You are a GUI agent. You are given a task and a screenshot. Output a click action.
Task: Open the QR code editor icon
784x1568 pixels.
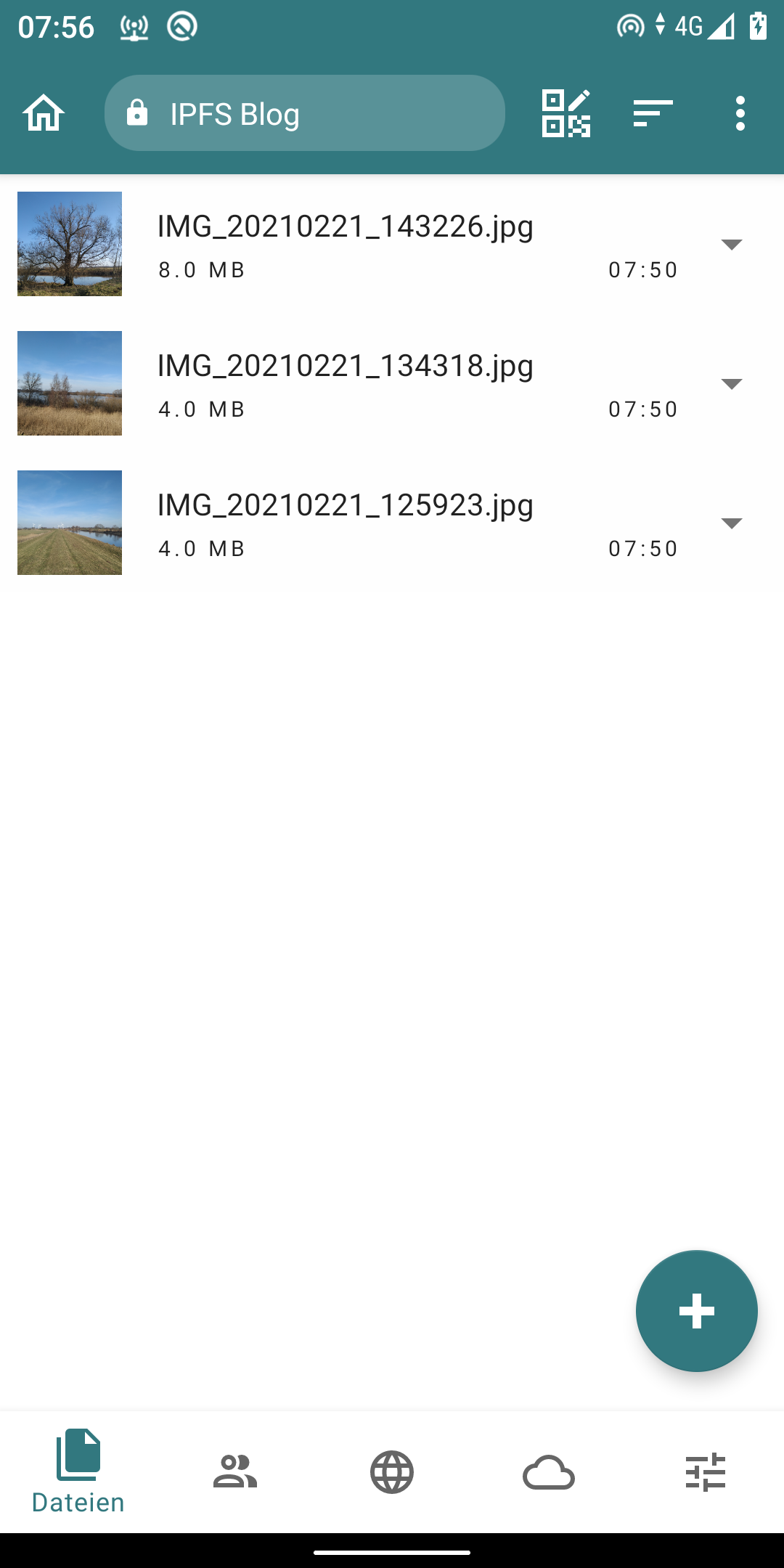pos(565,113)
